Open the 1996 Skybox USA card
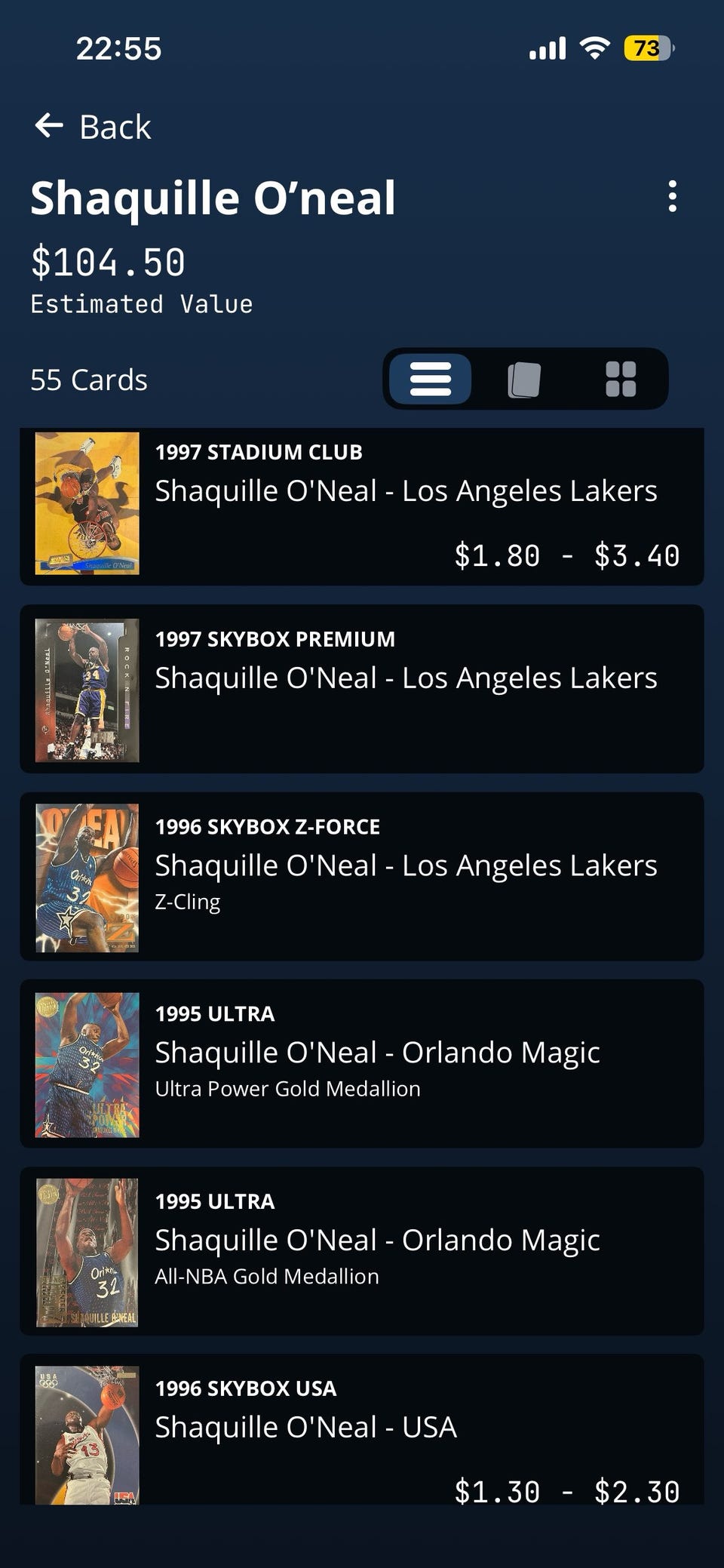The image size is (724, 1568). coord(362,1430)
